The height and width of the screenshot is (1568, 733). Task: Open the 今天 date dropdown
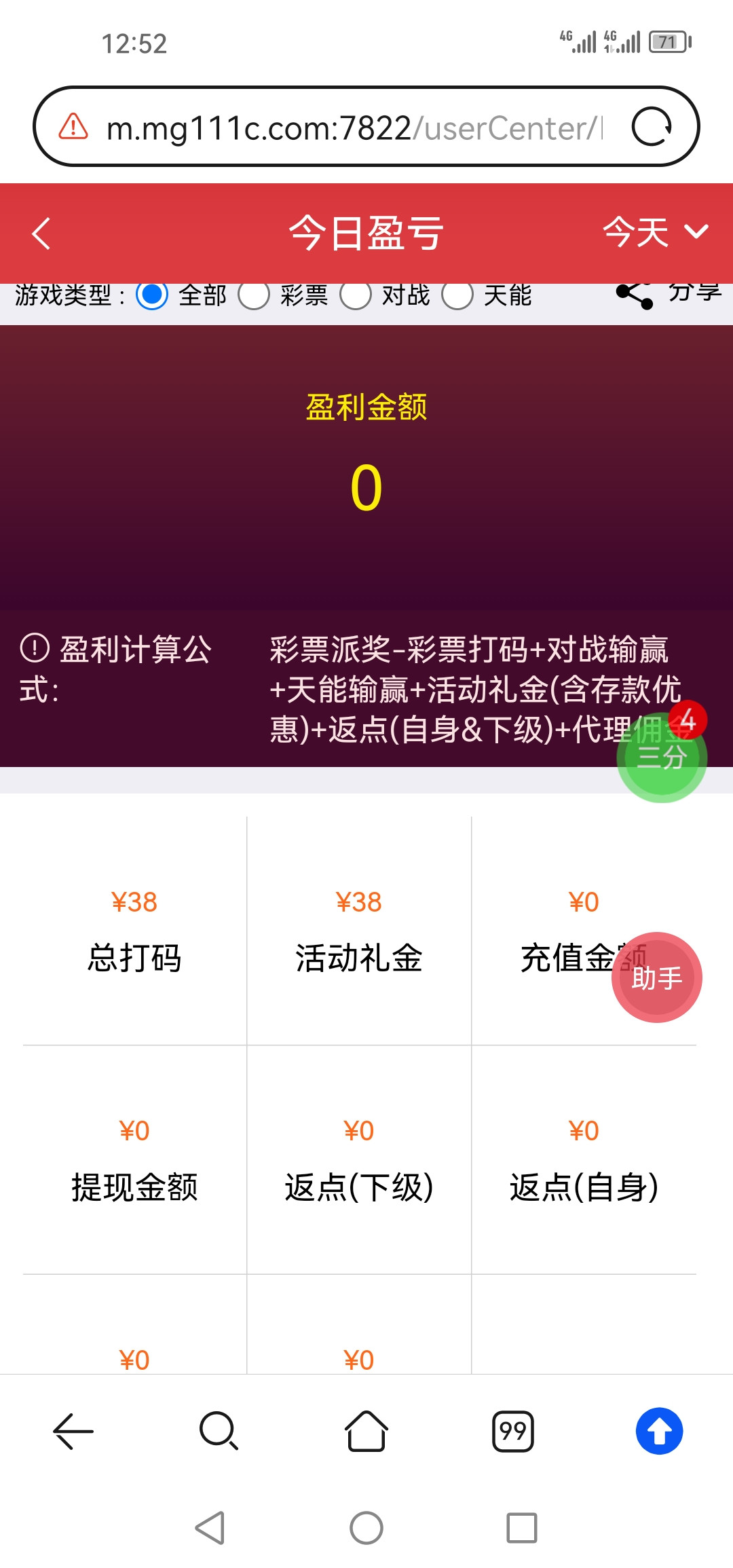tap(655, 233)
